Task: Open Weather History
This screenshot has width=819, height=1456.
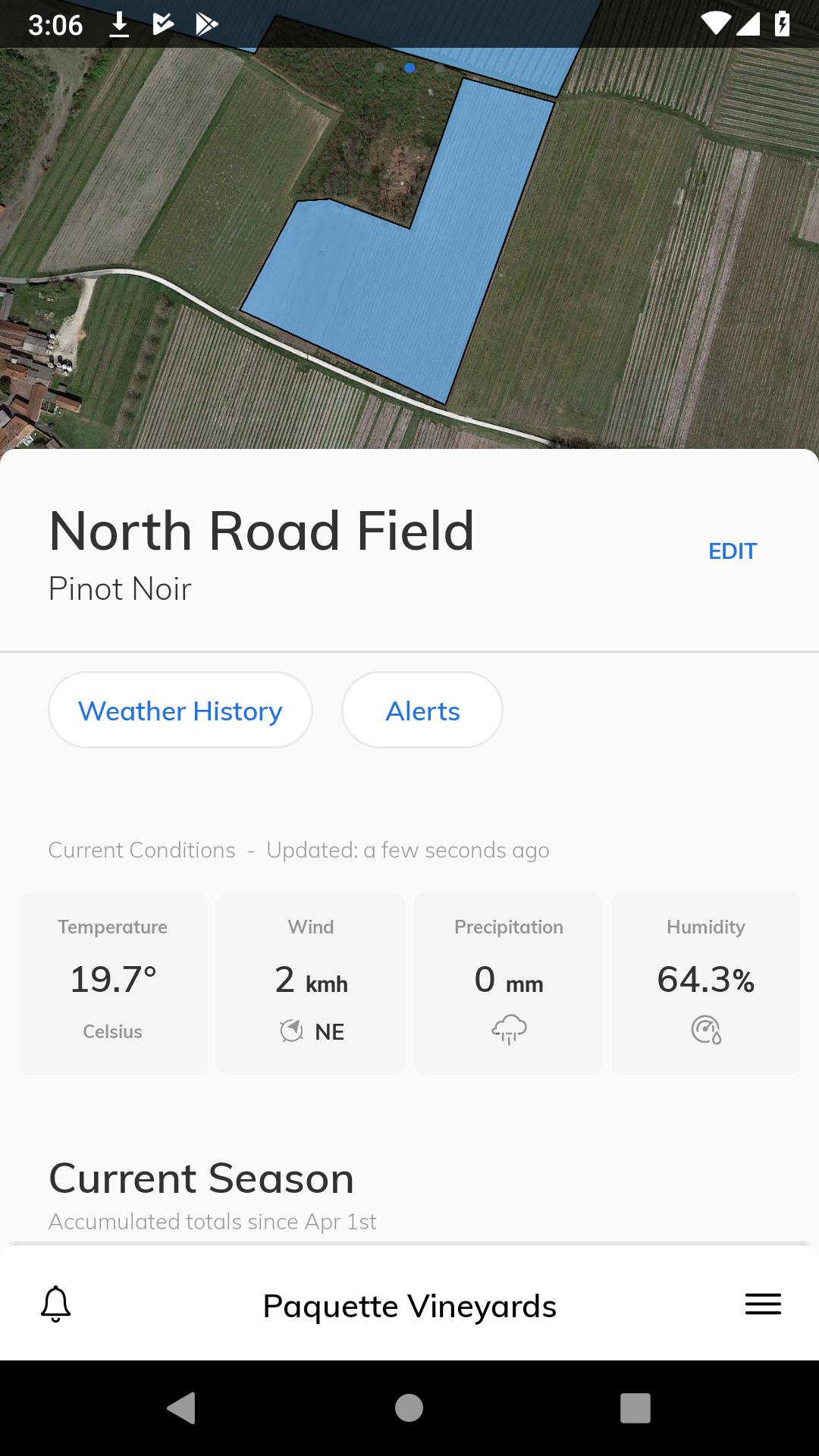Action: [180, 711]
